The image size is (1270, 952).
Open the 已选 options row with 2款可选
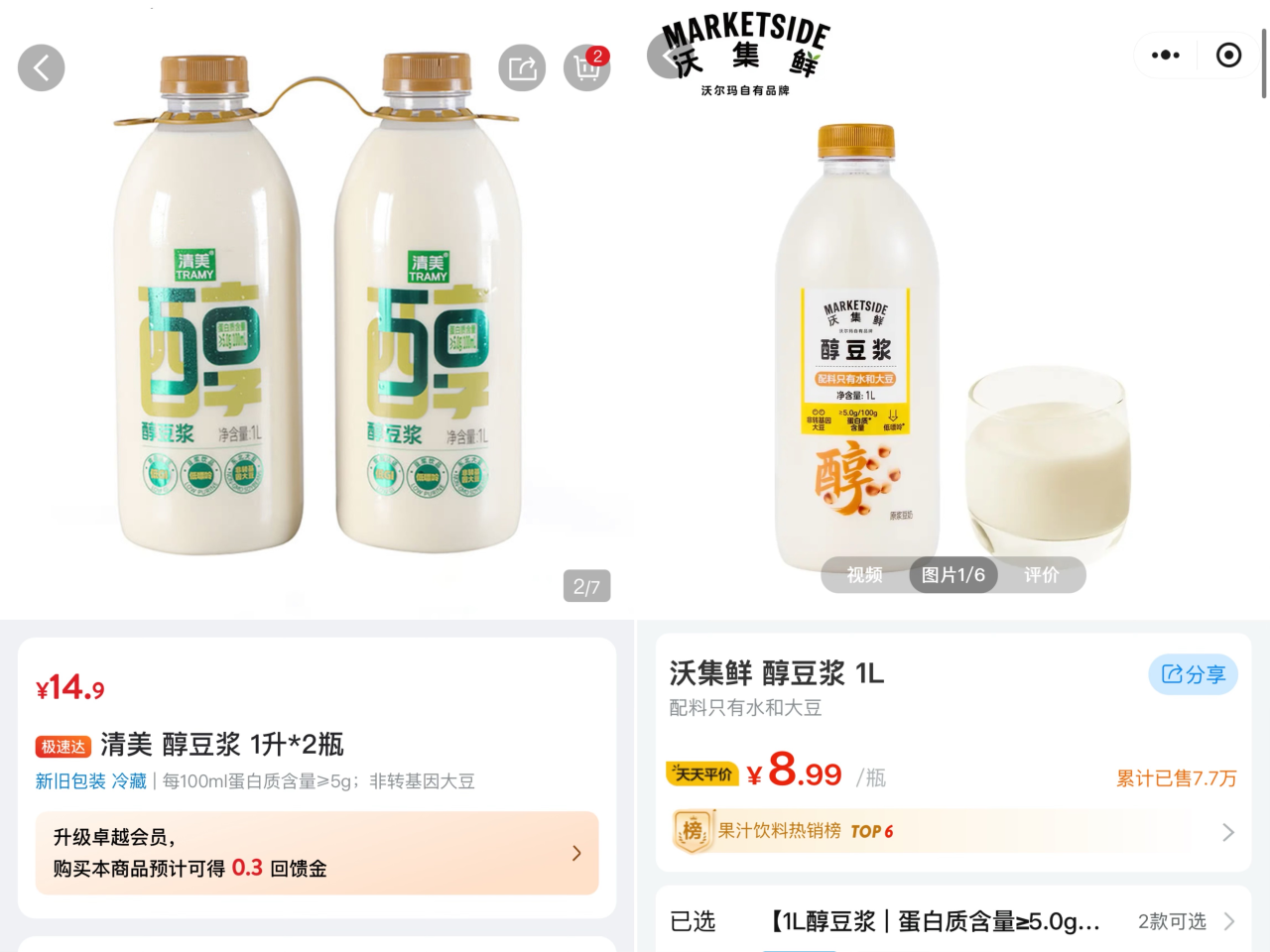[x=952, y=921]
